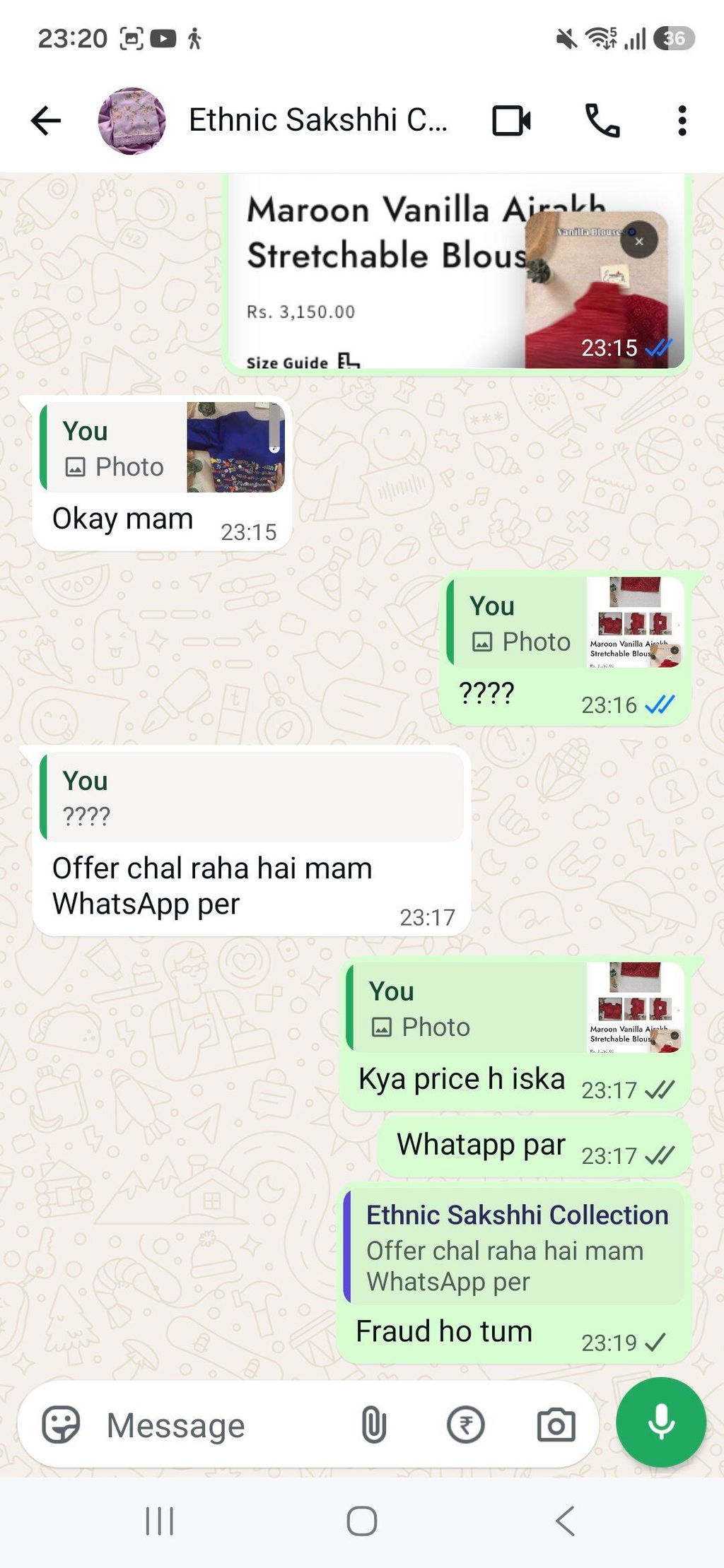
Task: Record a voice message
Action: click(661, 1422)
